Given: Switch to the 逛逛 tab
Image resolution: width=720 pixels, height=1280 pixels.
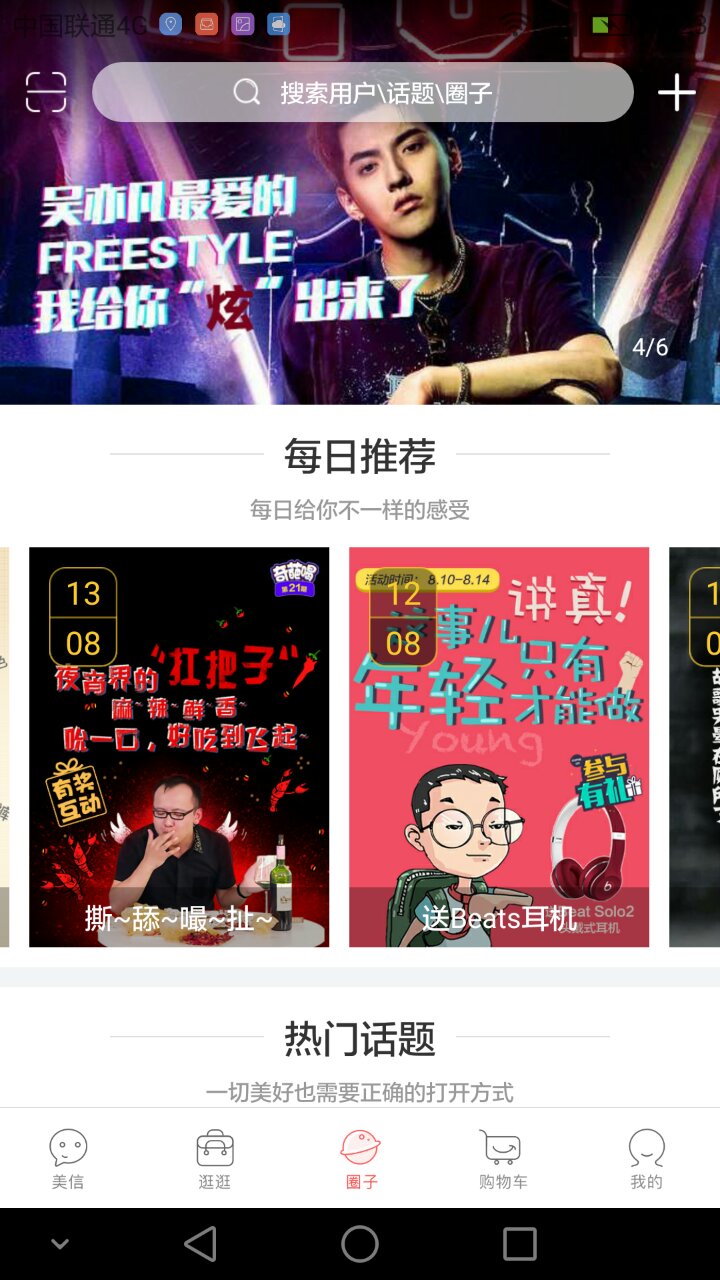Looking at the screenshot, I should (x=214, y=1158).
